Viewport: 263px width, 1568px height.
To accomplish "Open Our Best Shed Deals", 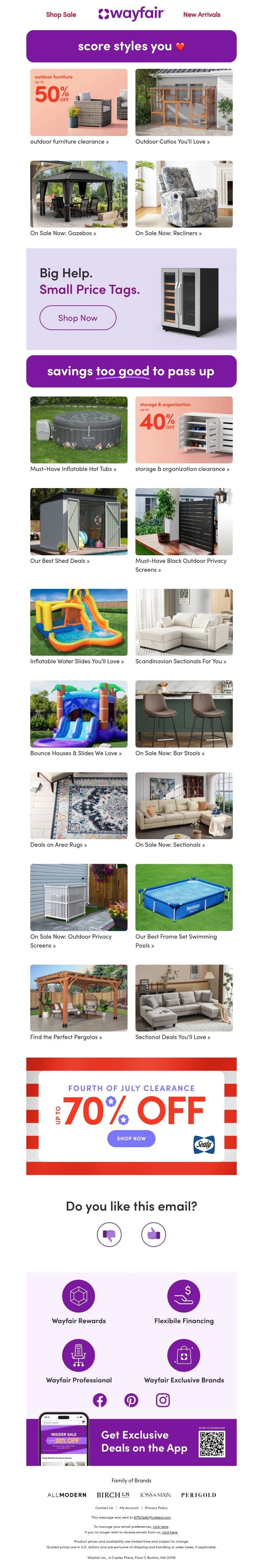I will (79, 522).
